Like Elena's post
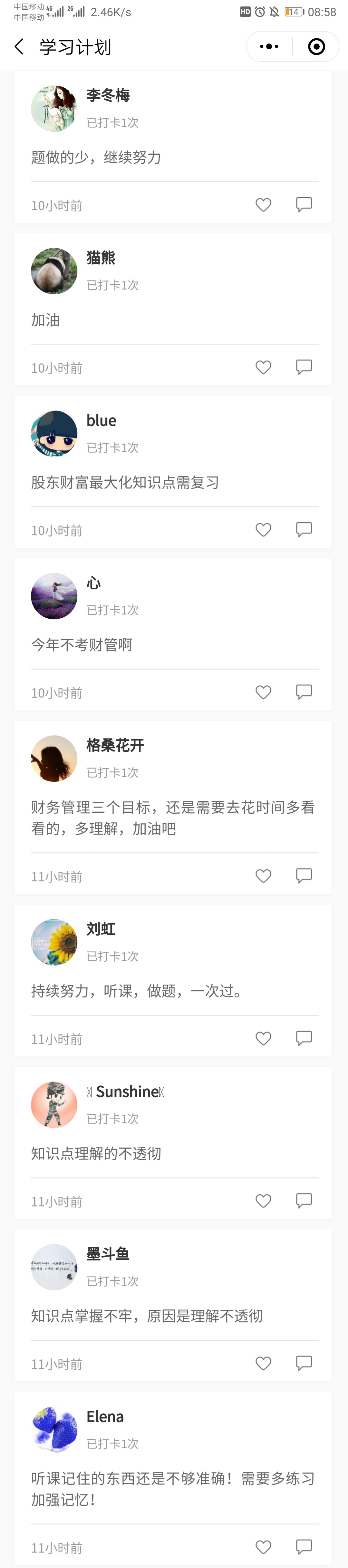The image size is (348, 1568). [264, 1547]
